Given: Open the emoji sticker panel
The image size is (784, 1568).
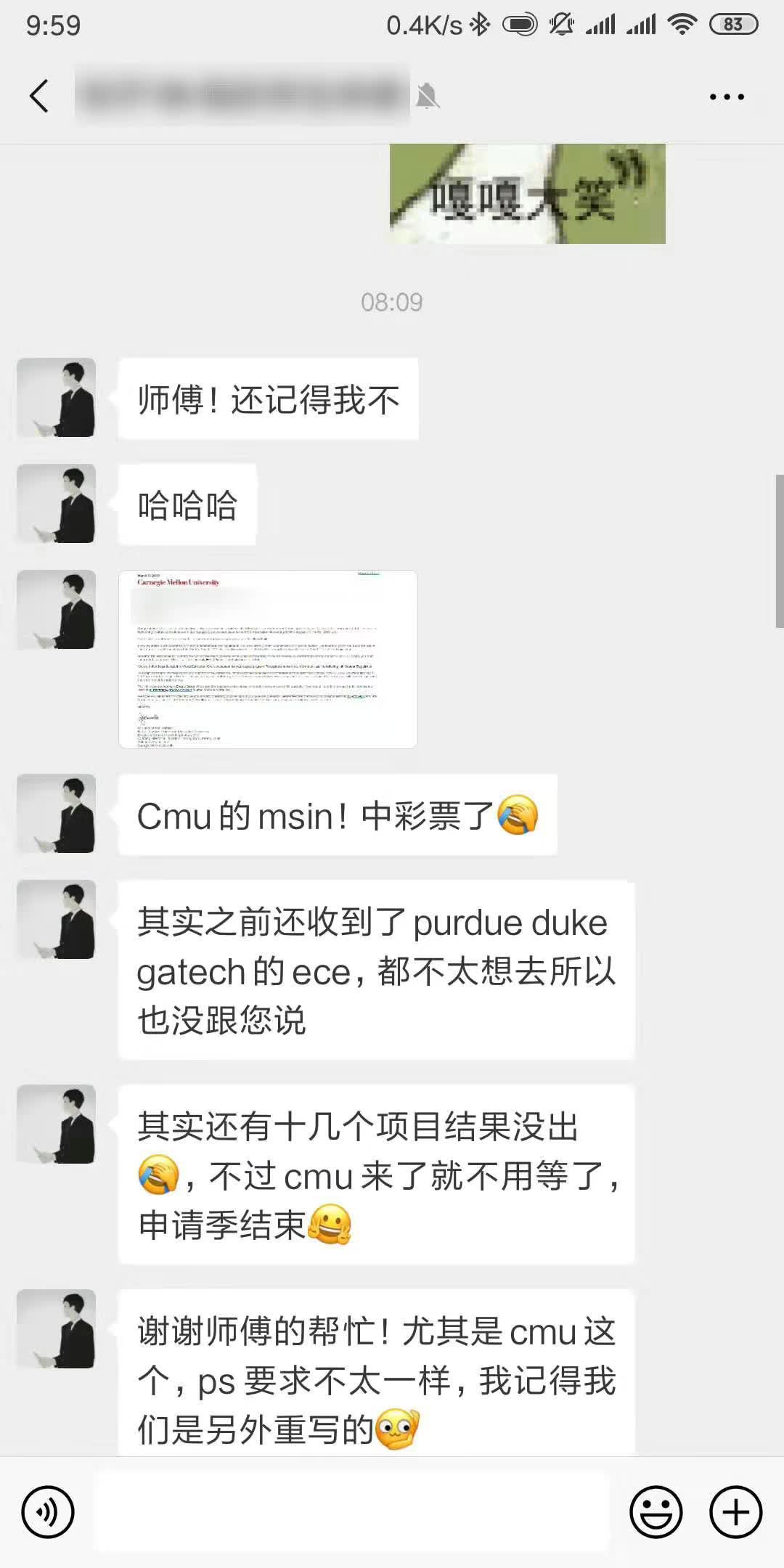Looking at the screenshot, I should pyautogui.click(x=656, y=1512).
